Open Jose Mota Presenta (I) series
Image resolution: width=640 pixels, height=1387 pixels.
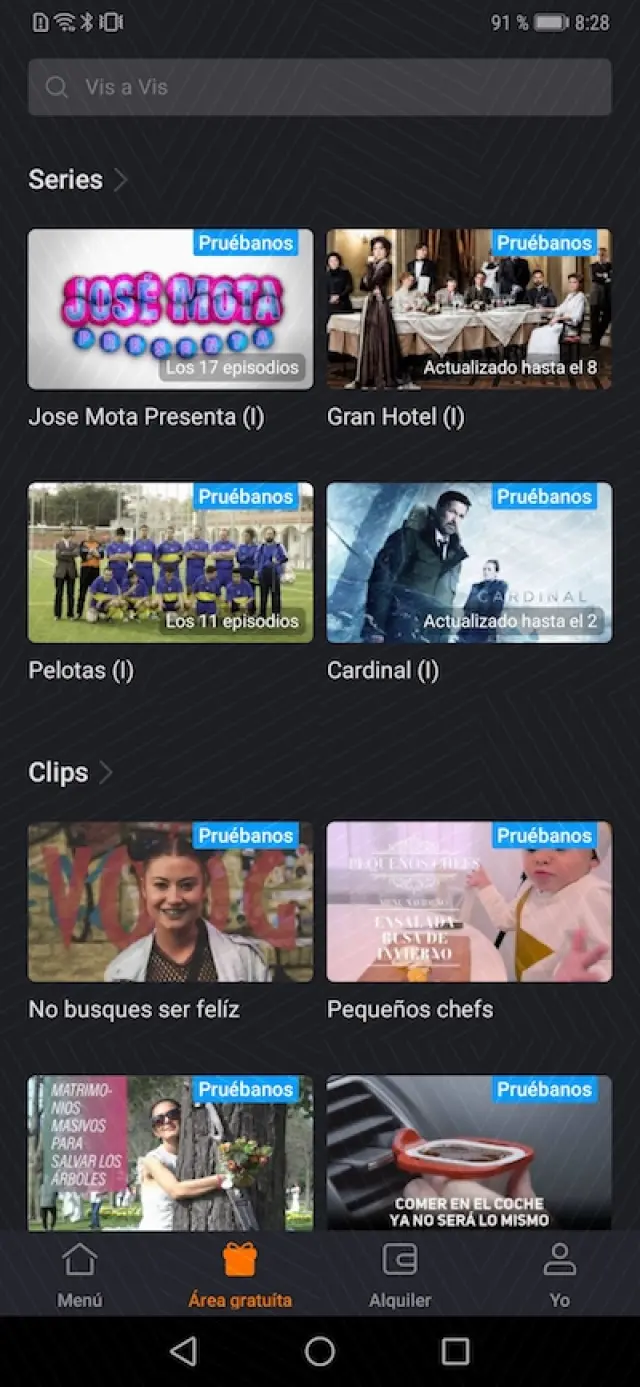(x=170, y=310)
